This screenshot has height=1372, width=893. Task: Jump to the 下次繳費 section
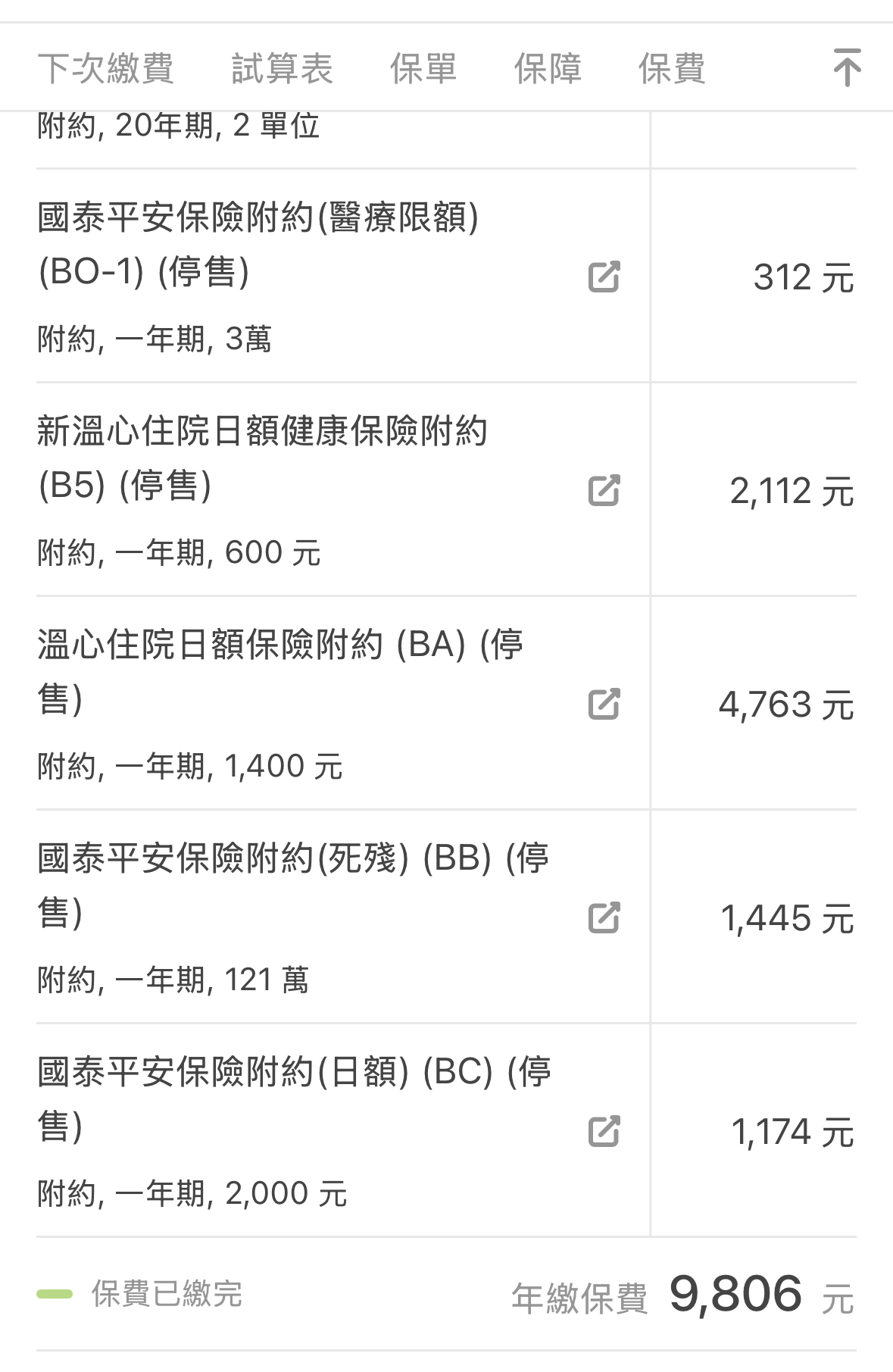click(x=106, y=68)
